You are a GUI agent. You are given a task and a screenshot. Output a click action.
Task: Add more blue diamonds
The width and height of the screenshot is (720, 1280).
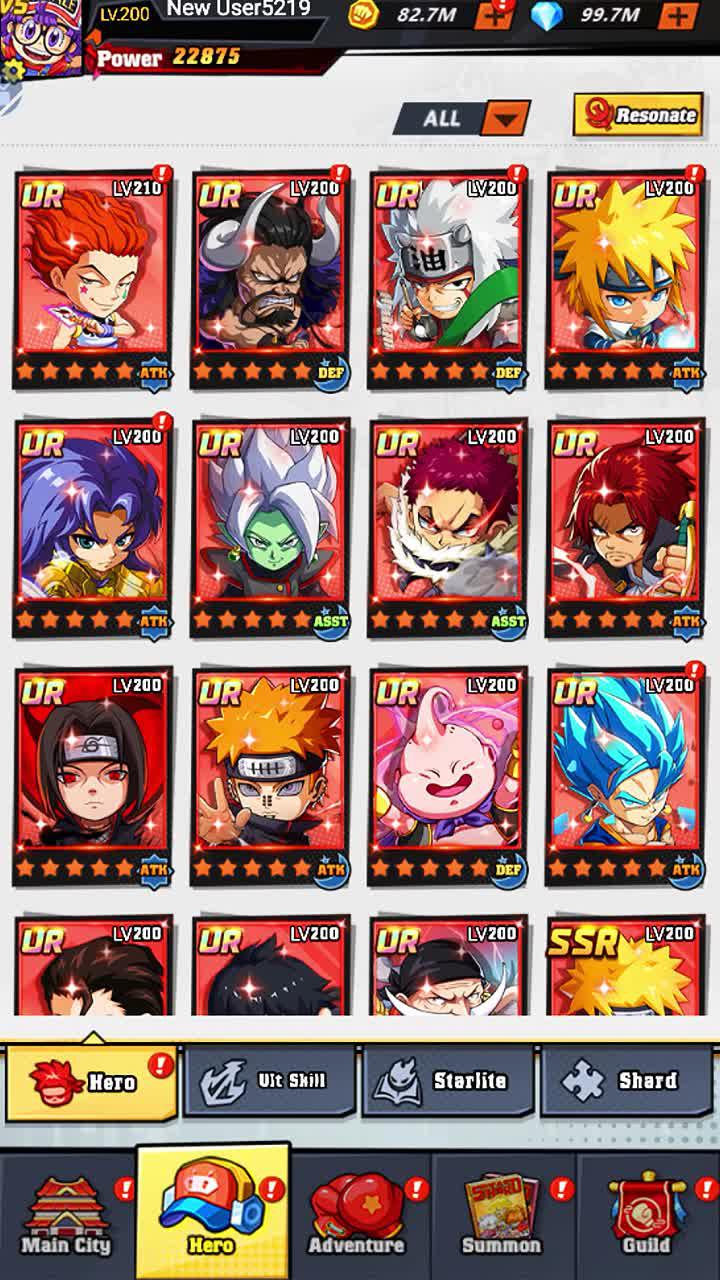(x=679, y=16)
